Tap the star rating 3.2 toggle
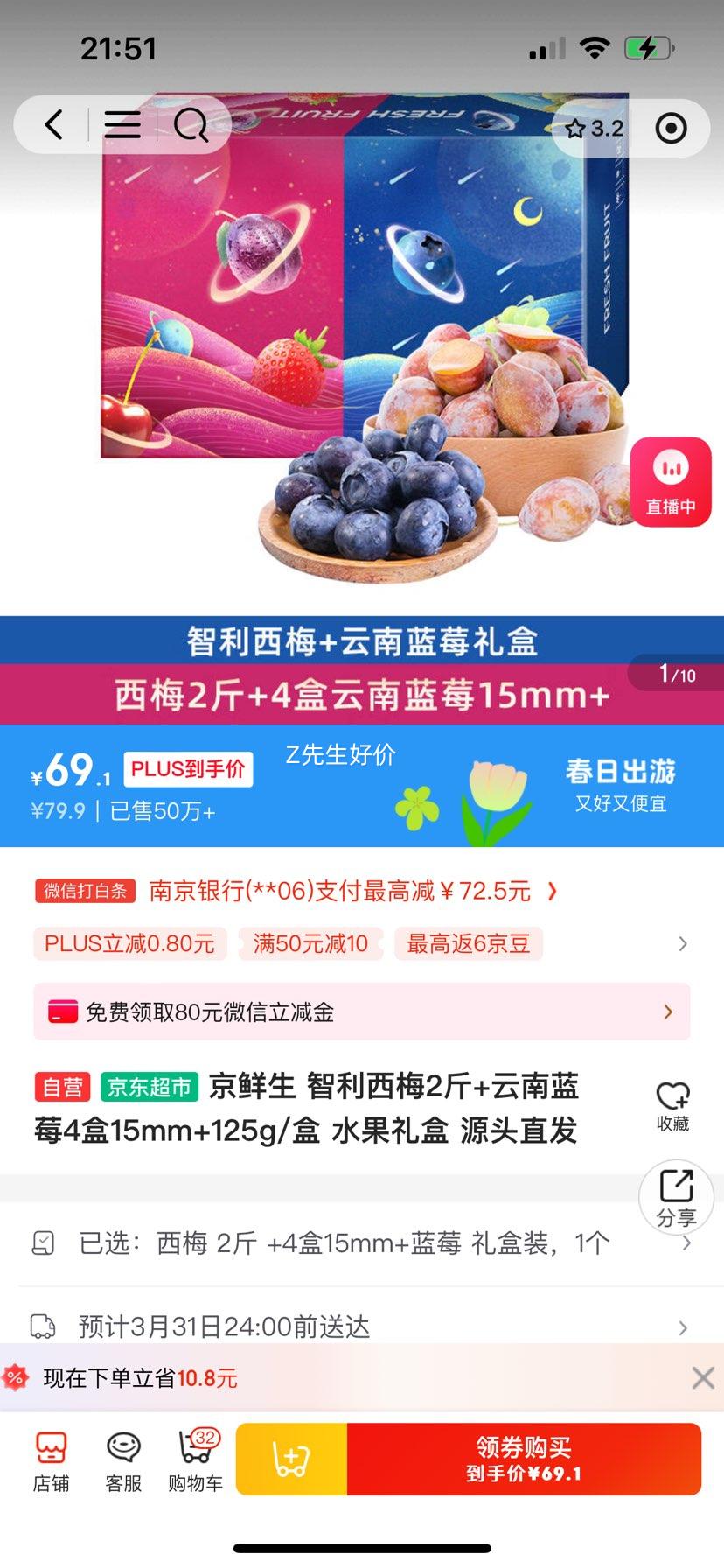The image size is (724, 1568). click(x=595, y=127)
